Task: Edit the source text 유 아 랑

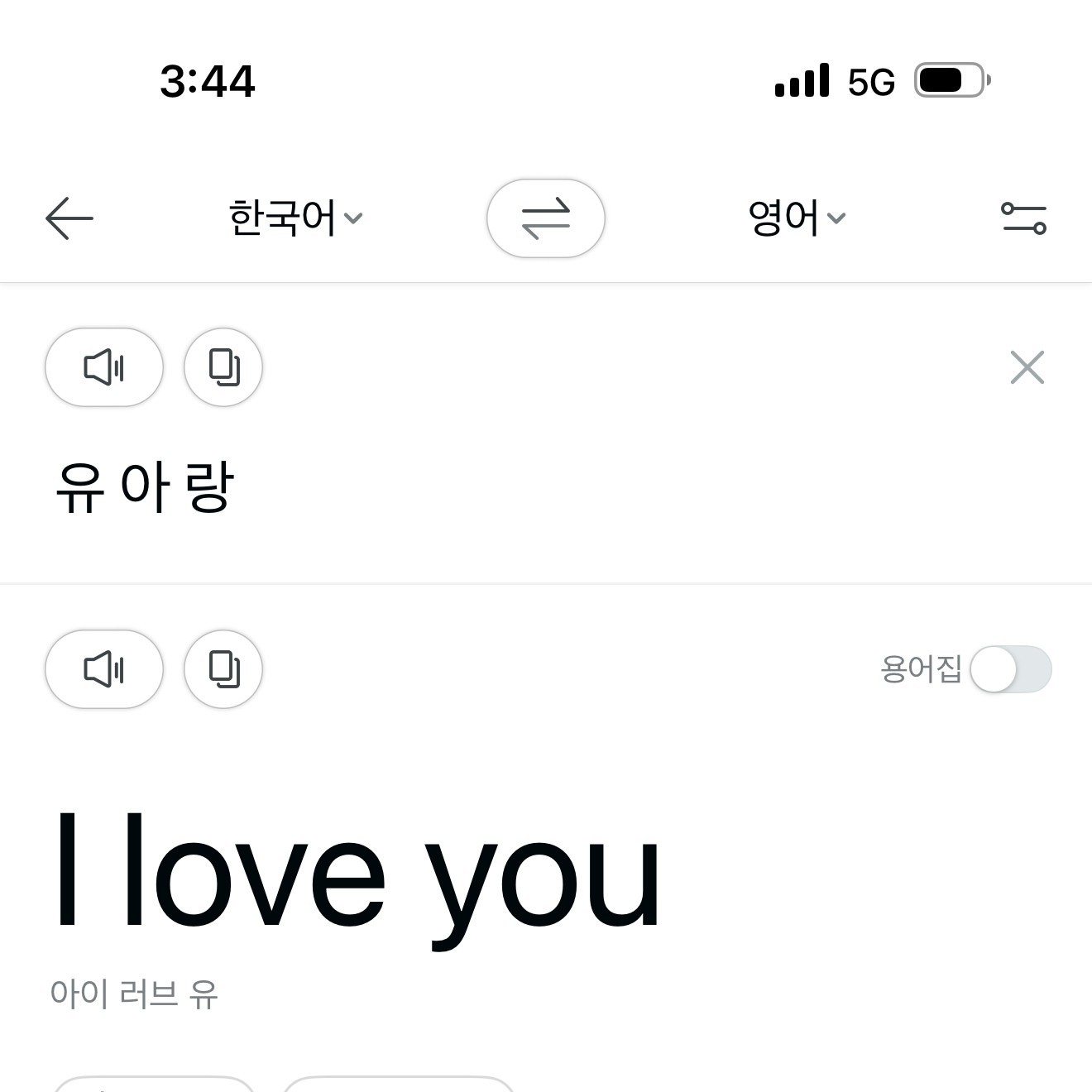Action: tap(146, 486)
